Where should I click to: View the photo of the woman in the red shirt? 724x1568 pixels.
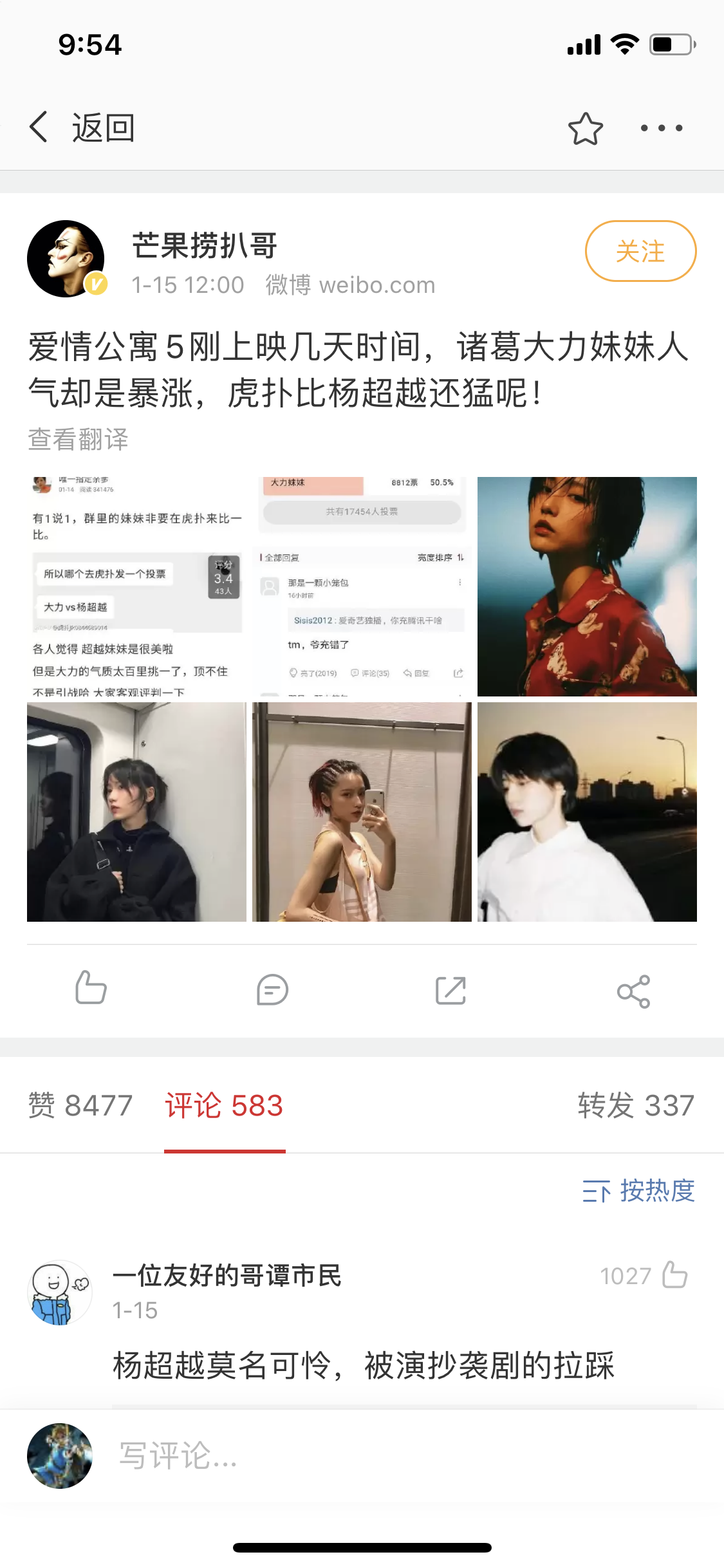point(587,586)
